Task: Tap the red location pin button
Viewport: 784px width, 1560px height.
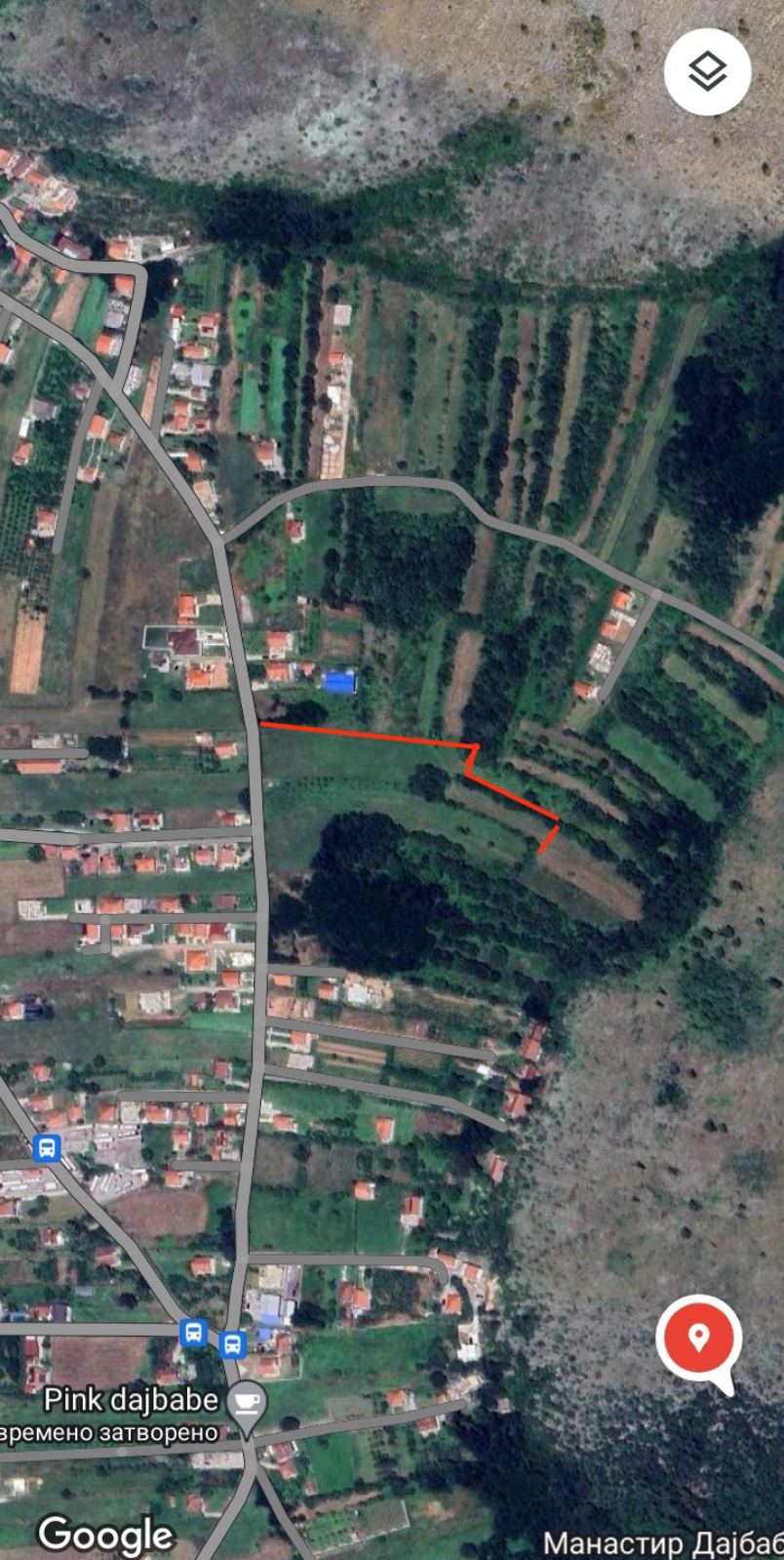Action: 698,1340
